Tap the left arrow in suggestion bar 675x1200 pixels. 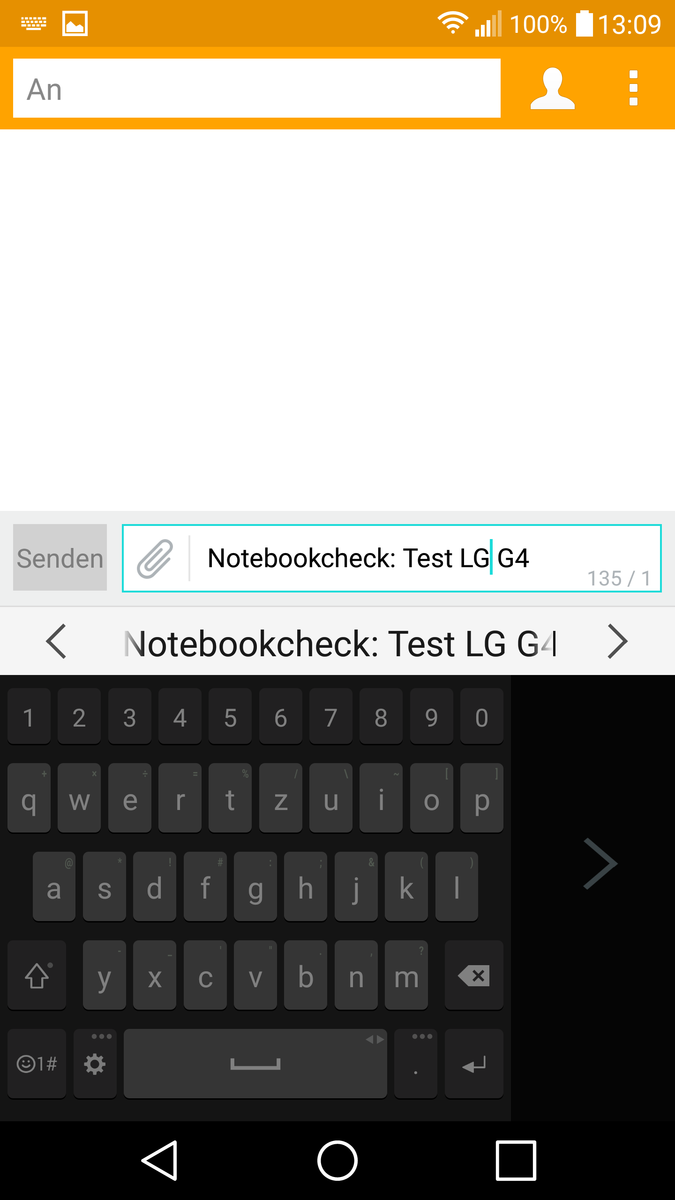pos(57,642)
